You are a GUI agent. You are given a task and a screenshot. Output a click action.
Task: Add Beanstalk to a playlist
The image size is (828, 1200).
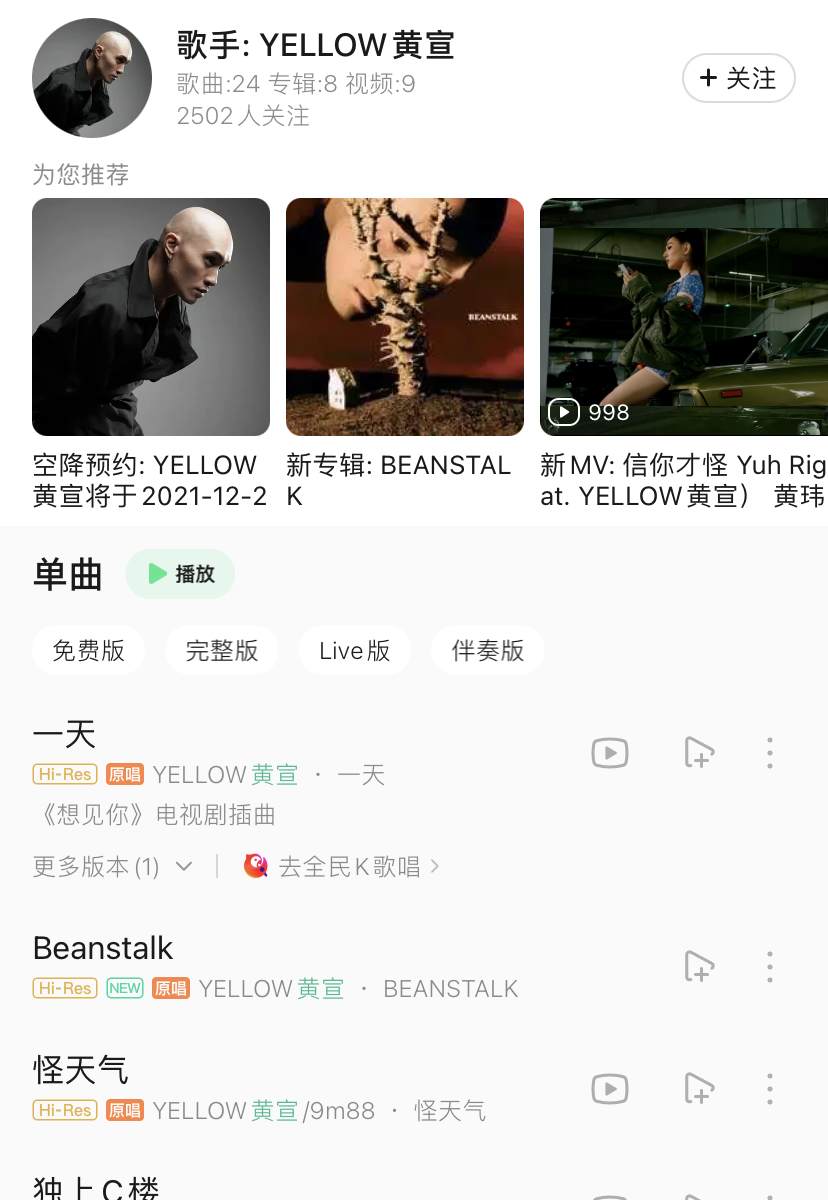(699, 967)
